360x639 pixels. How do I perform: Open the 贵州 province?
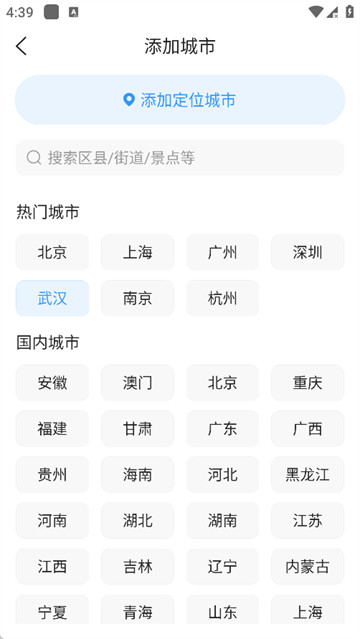point(52,475)
